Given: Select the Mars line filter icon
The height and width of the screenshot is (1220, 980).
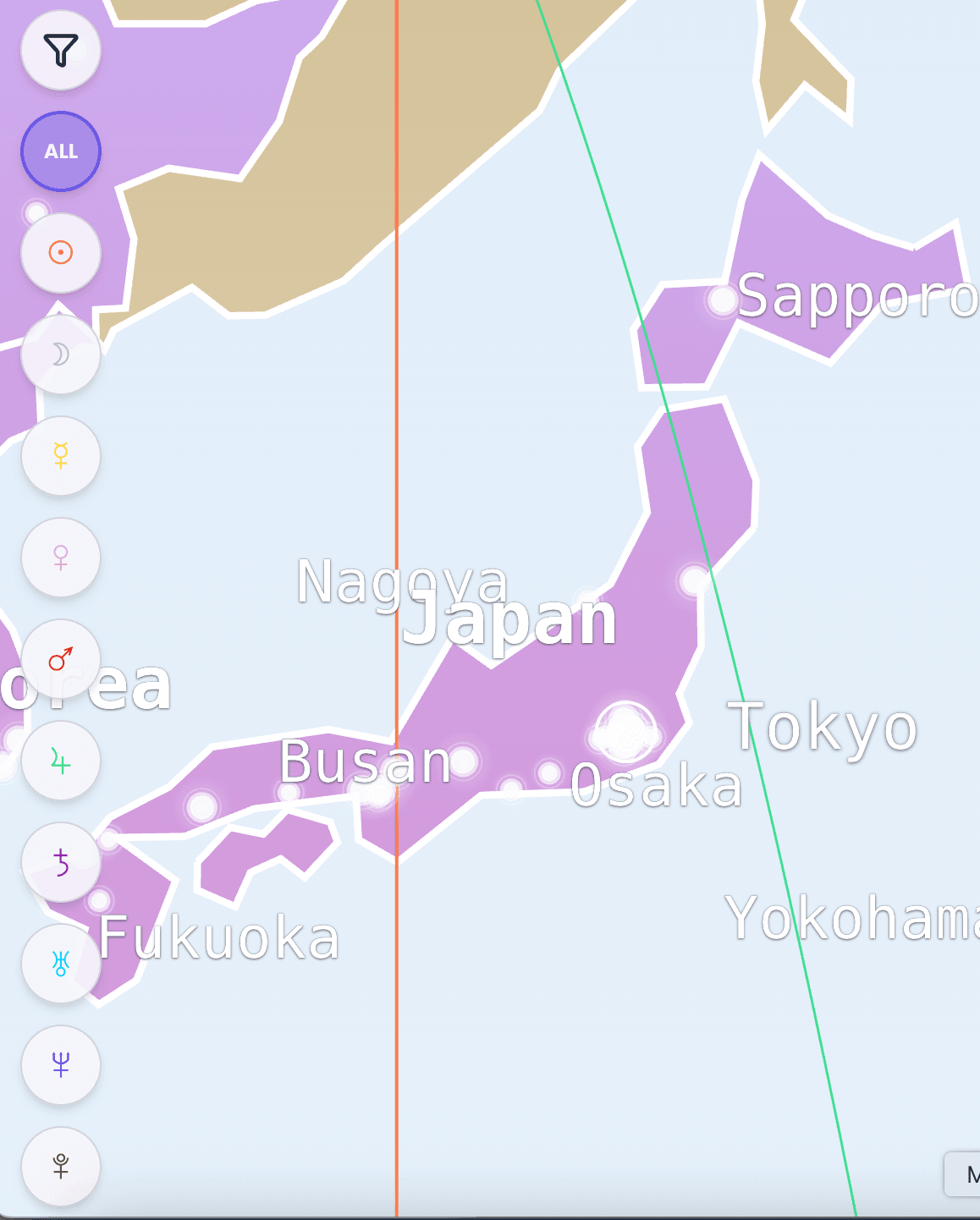Looking at the screenshot, I should 60,658.
